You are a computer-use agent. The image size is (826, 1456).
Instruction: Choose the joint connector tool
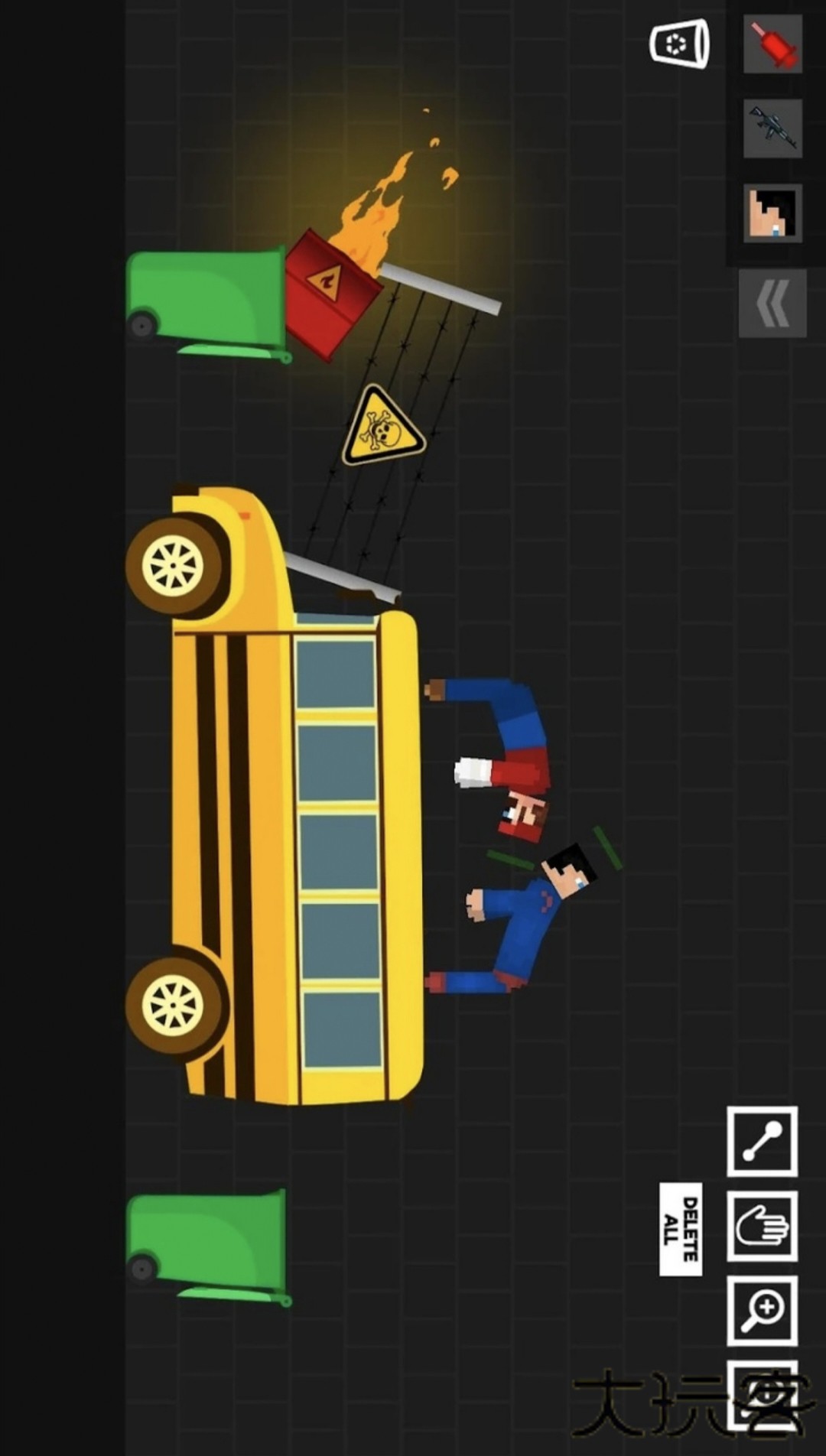click(762, 1141)
